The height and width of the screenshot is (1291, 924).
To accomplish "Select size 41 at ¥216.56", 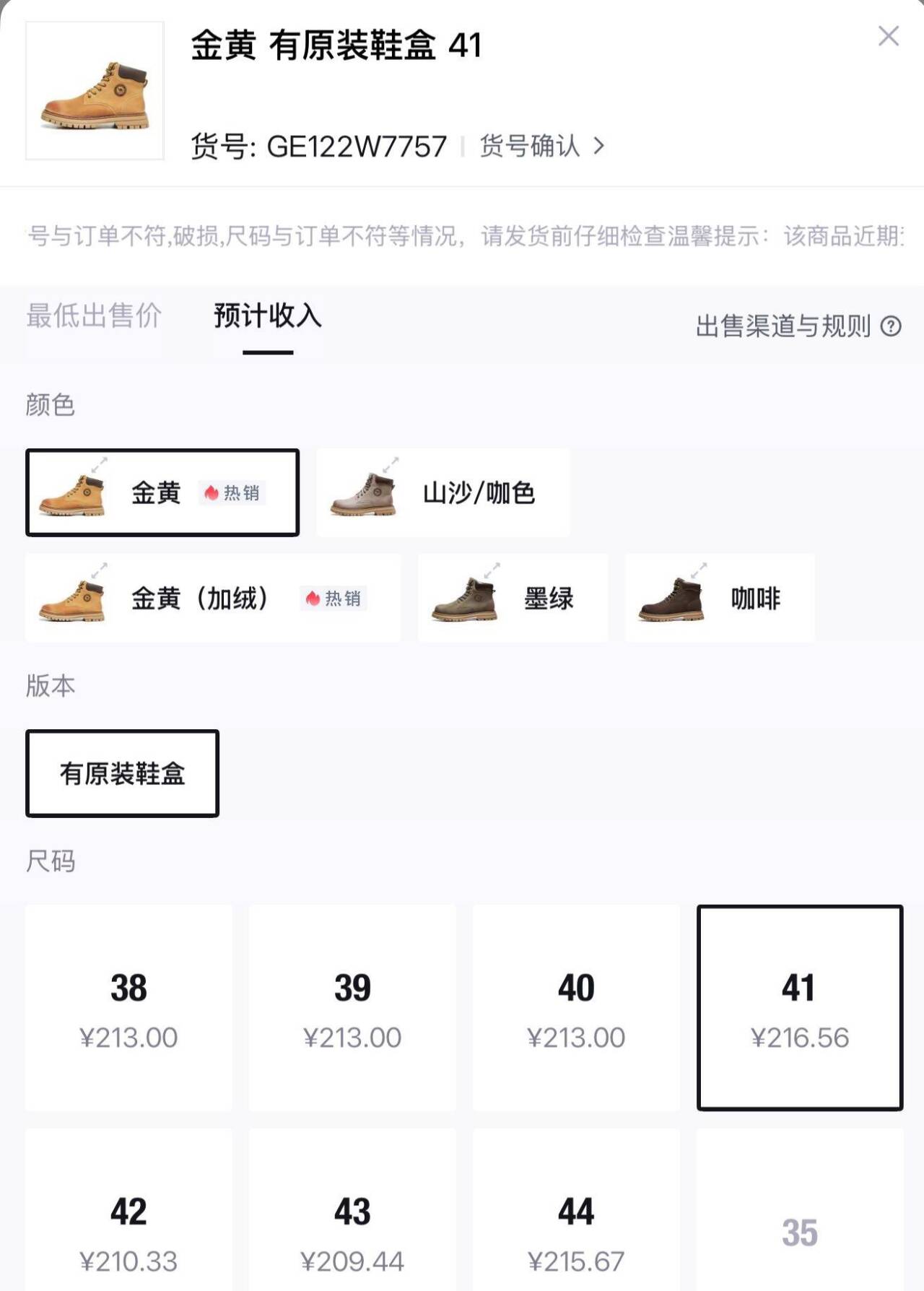I will [800, 1008].
